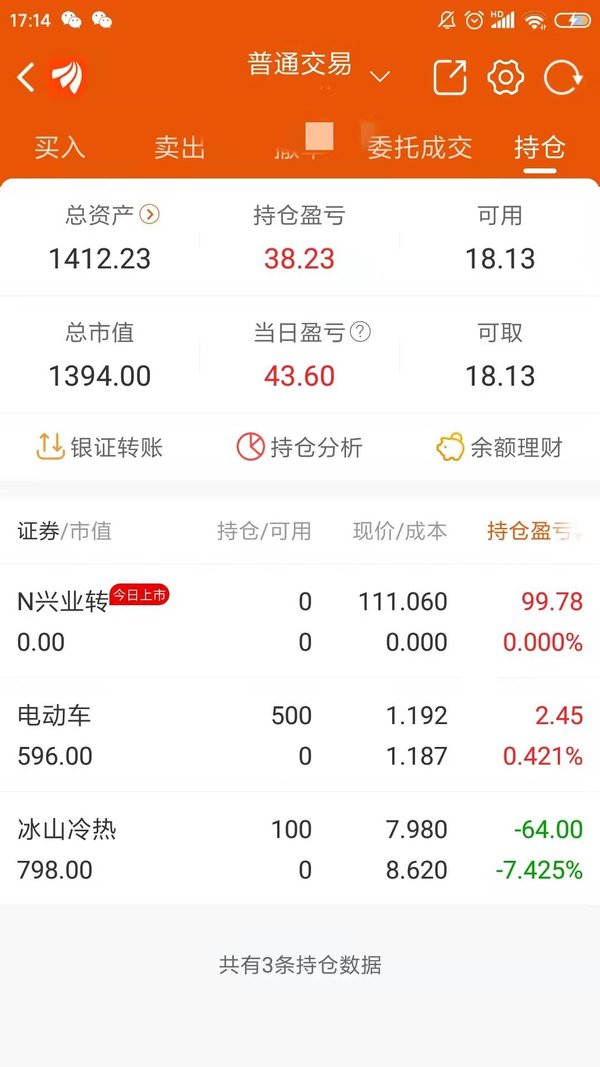The width and height of the screenshot is (600, 1067).
Task: Open the N兴业转 holding row
Action: (300, 621)
